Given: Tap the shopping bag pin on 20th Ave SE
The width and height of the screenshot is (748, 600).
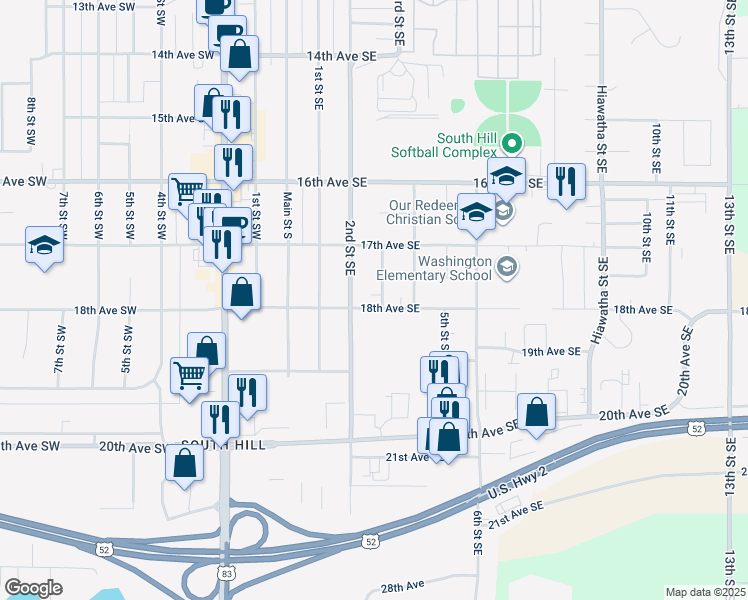Looking at the screenshot, I should click(537, 412).
